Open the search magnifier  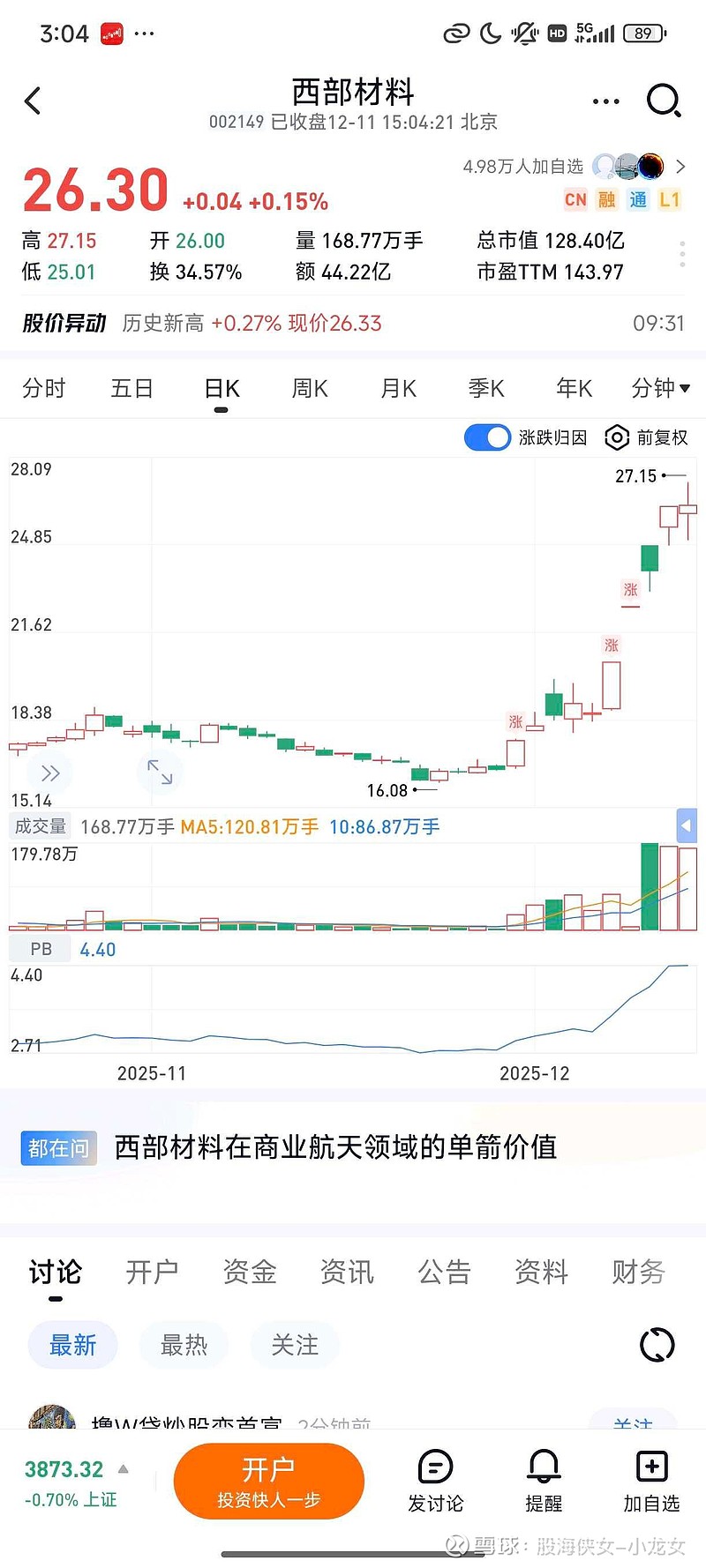pyautogui.click(x=663, y=101)
